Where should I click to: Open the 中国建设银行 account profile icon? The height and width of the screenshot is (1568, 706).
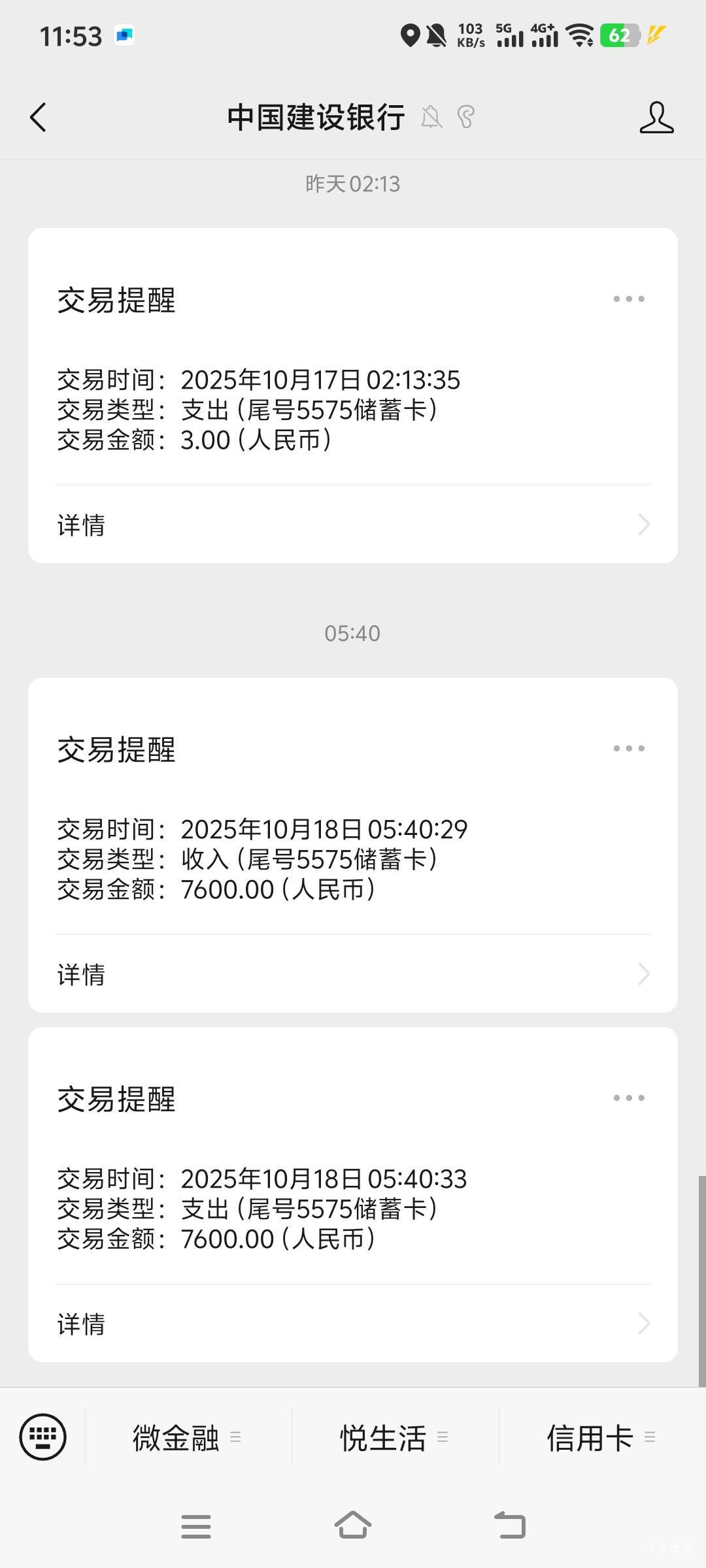tap(656, 118)
